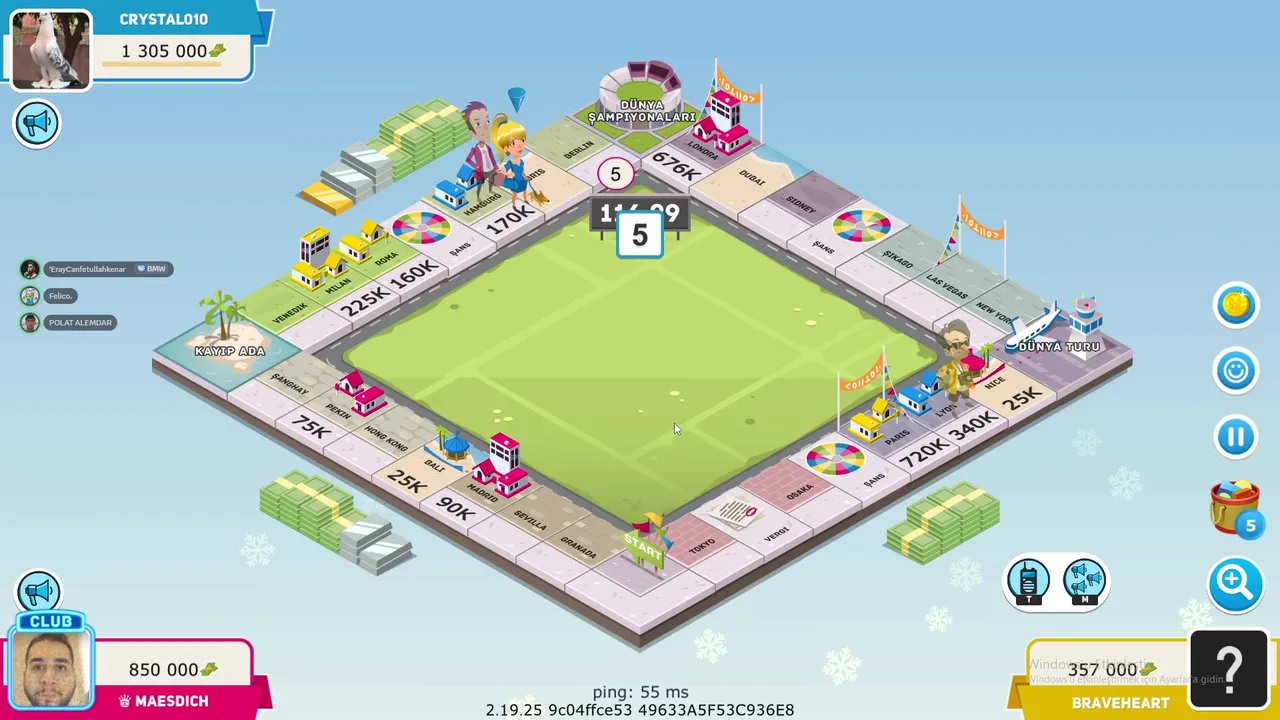Image resolution: width=1280 pixels, height=720 pixels.
Task: Select spectator Felico
Action: point(50,296)
